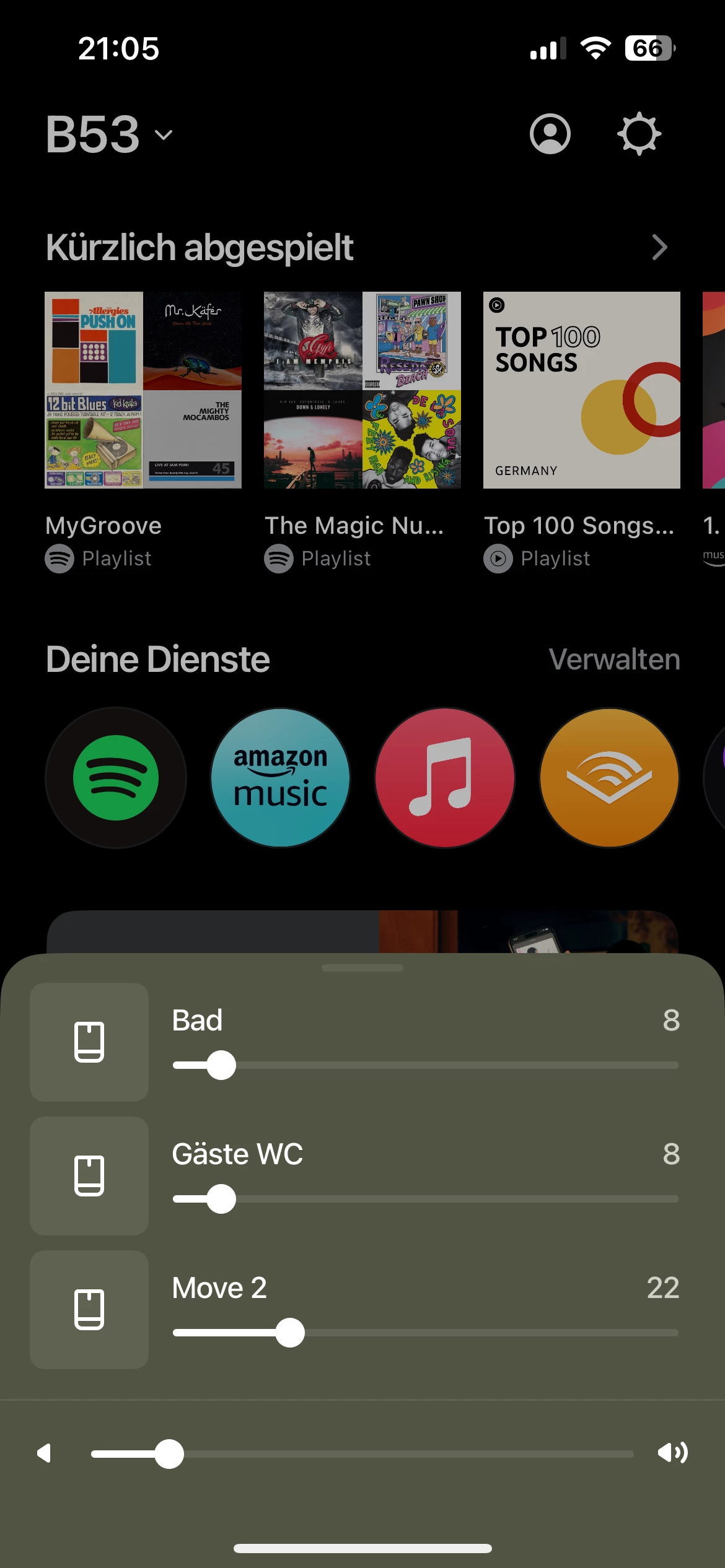The height and width of the screenshot is (1568, 725).
Task: Open the Apple Music service
Action: pos(444,778)
